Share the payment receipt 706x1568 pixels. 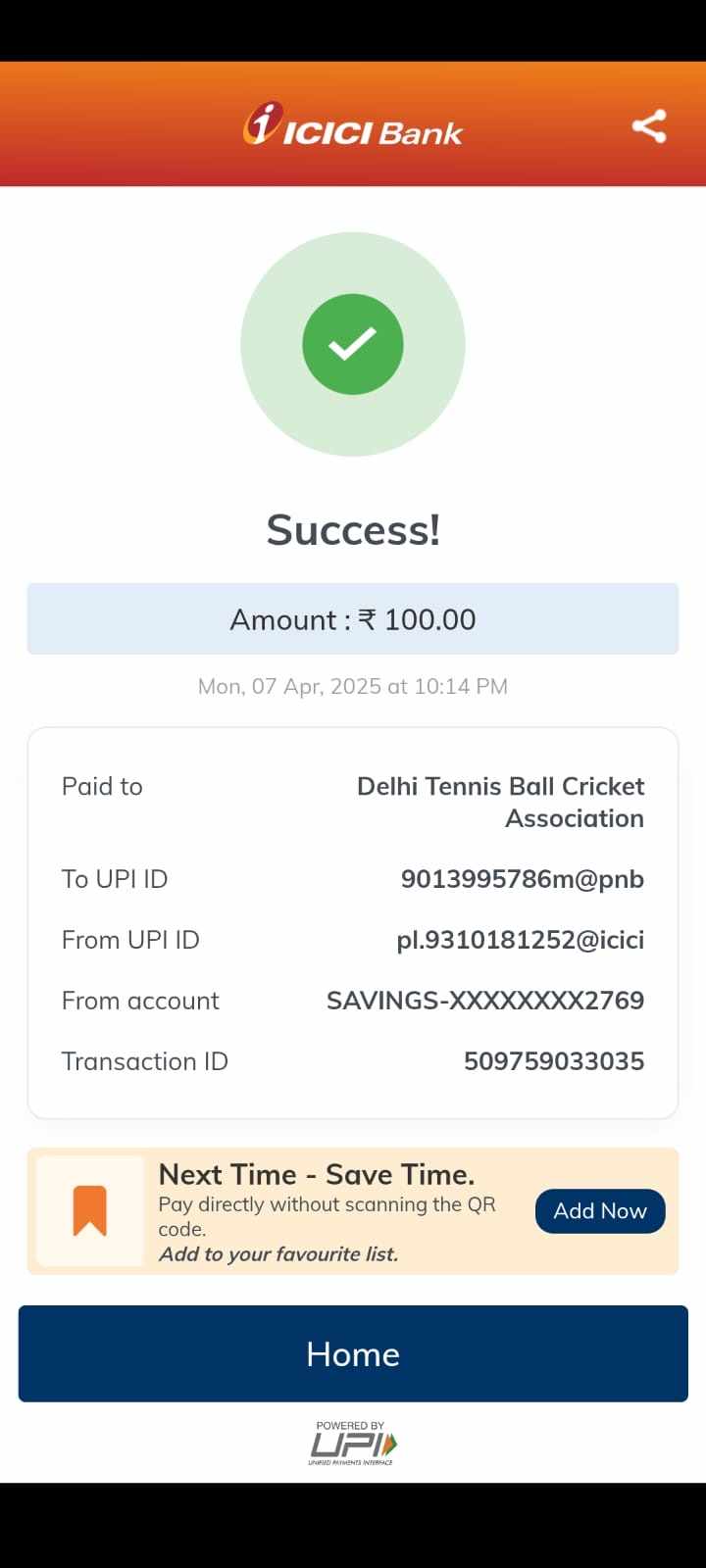click(x=649, y=126)
